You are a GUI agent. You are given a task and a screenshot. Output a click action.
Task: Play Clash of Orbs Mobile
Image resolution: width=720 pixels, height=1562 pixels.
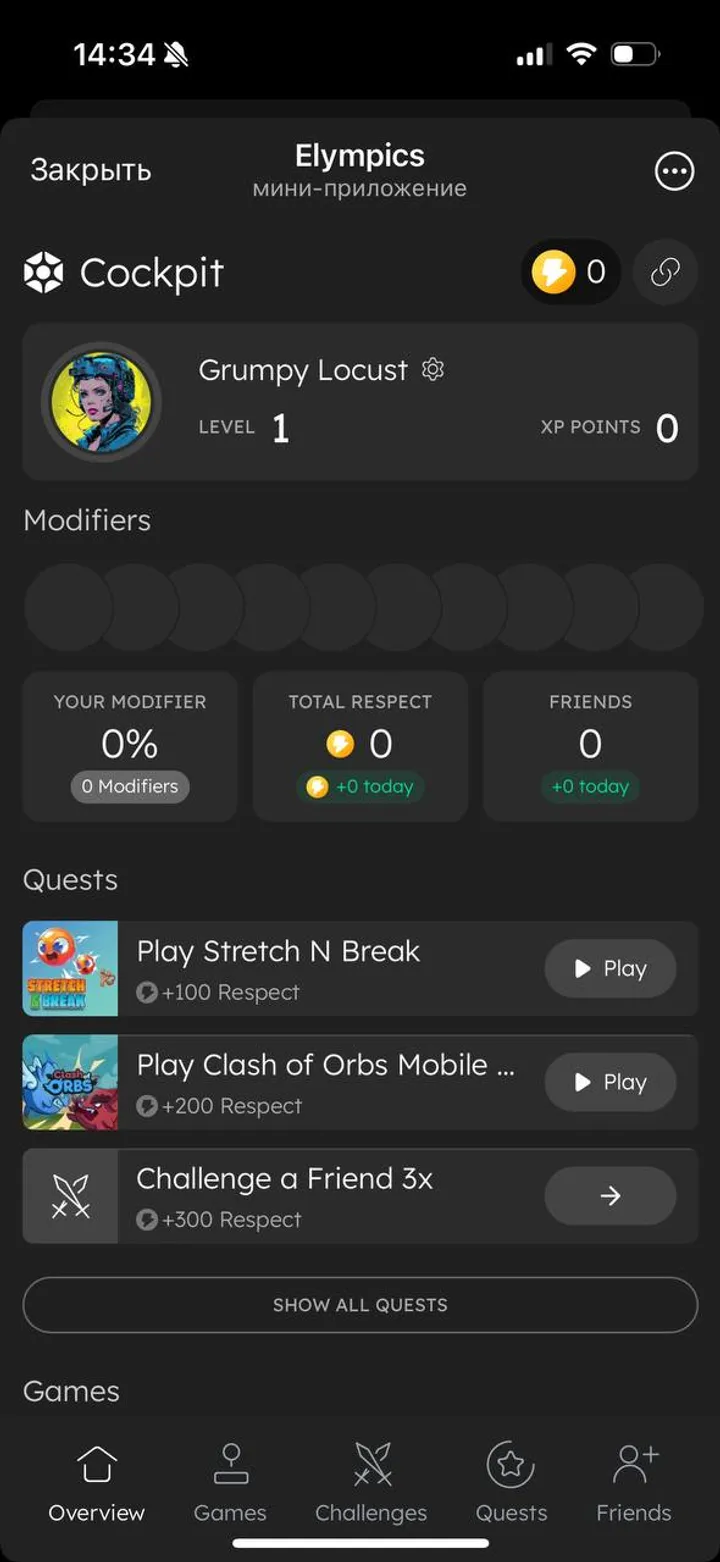pyautogui.click(x=610, y=1082)
